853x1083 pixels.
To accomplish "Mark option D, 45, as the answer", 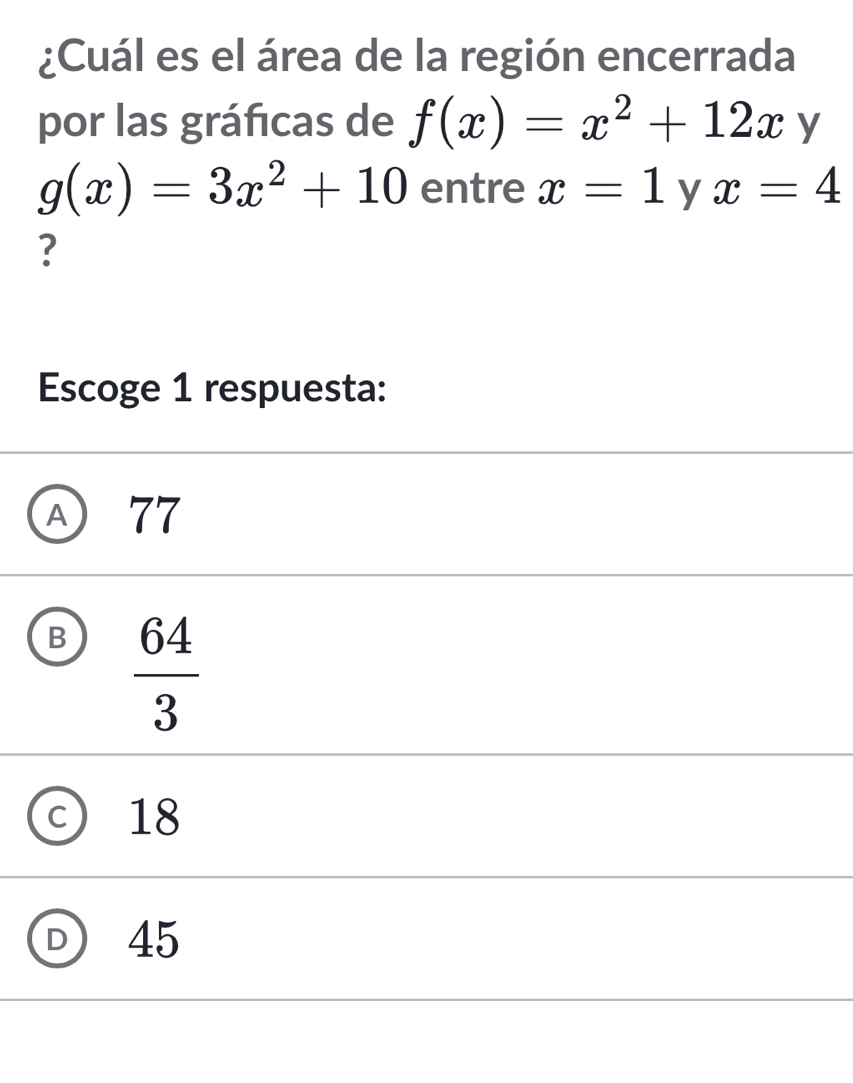I will (60, 939).
